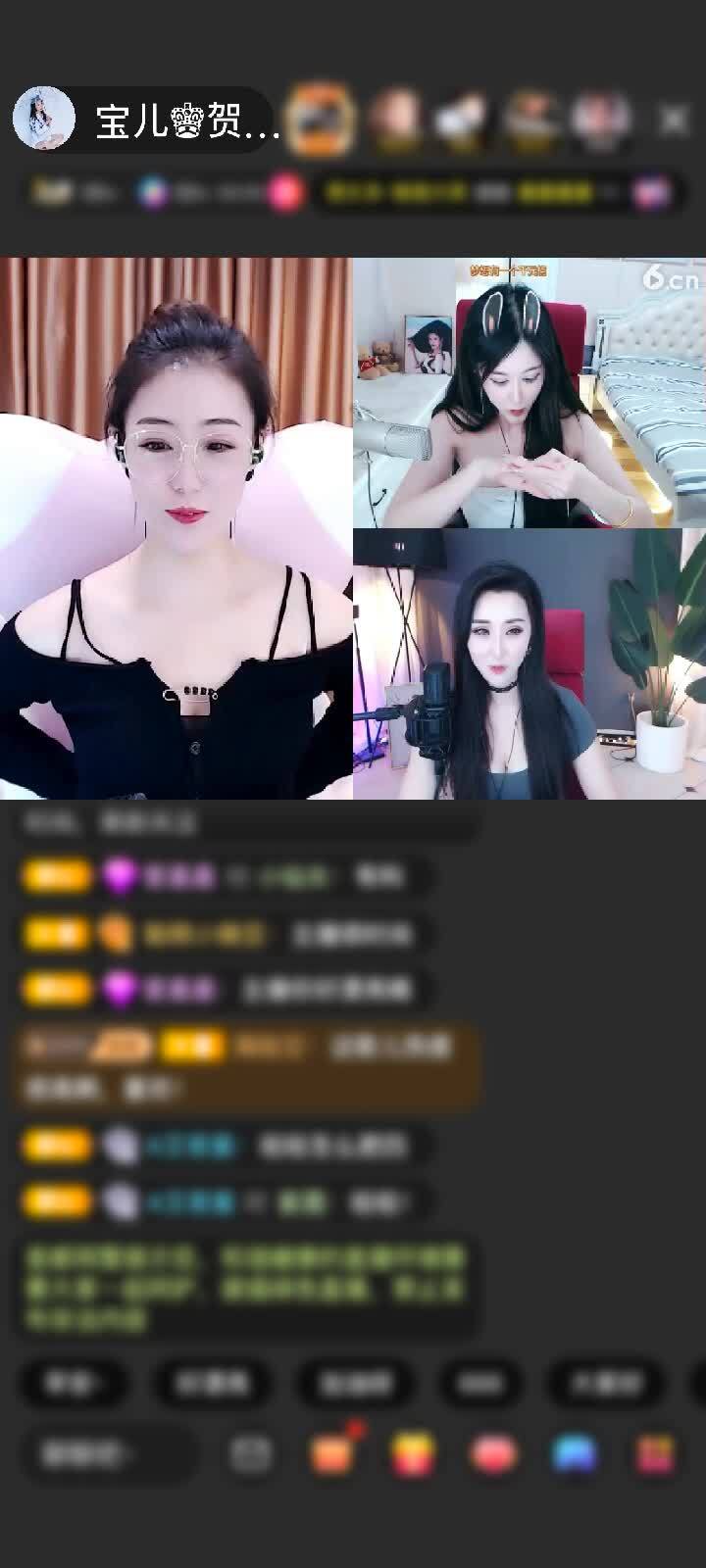Image resolution: width=706 pixels, height=1568 pixels.
Task: Open the first viewer avatar with orange frame
Action: tap(323, 120)
